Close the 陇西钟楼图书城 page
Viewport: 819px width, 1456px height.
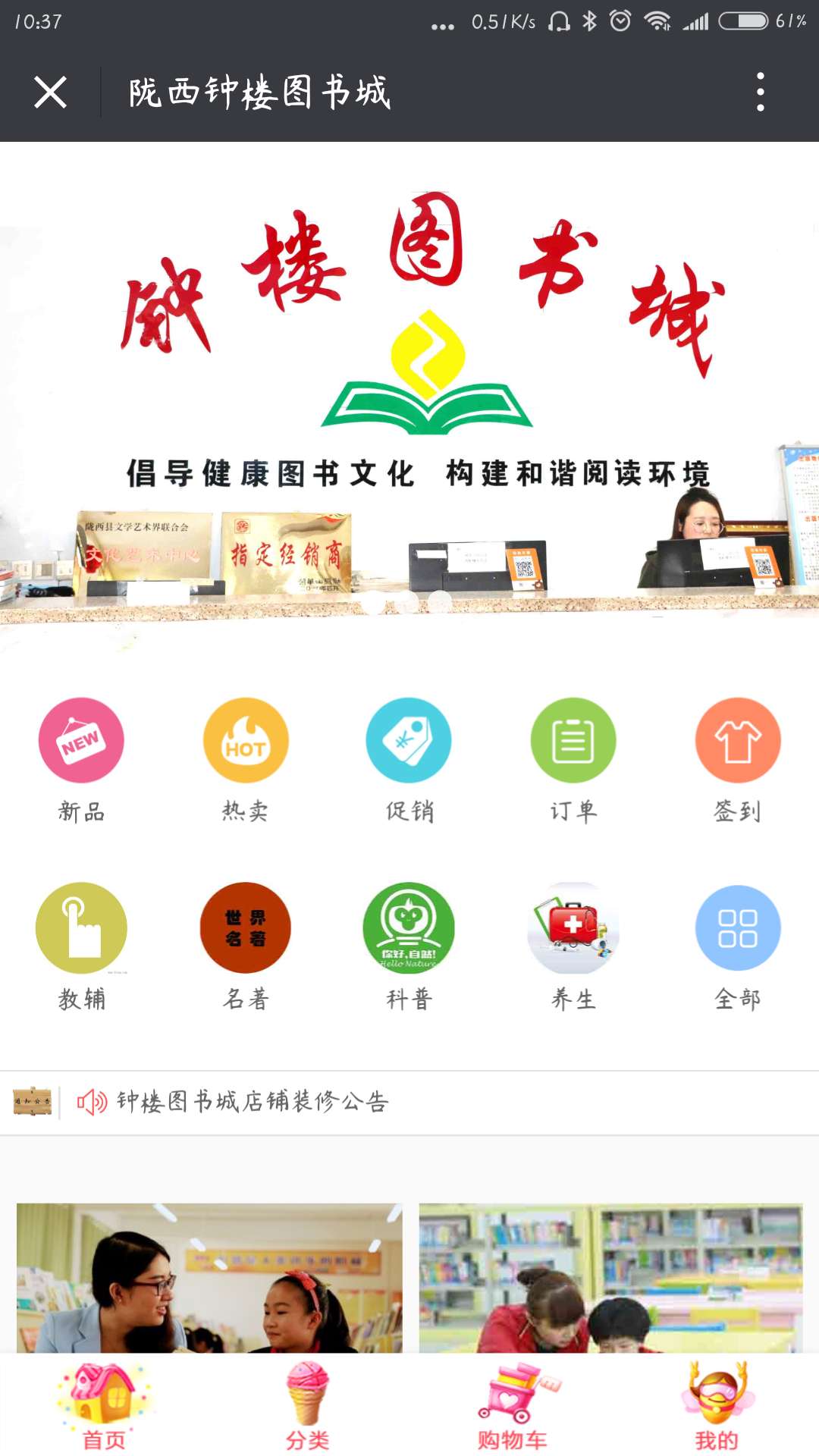coord(50,93)
